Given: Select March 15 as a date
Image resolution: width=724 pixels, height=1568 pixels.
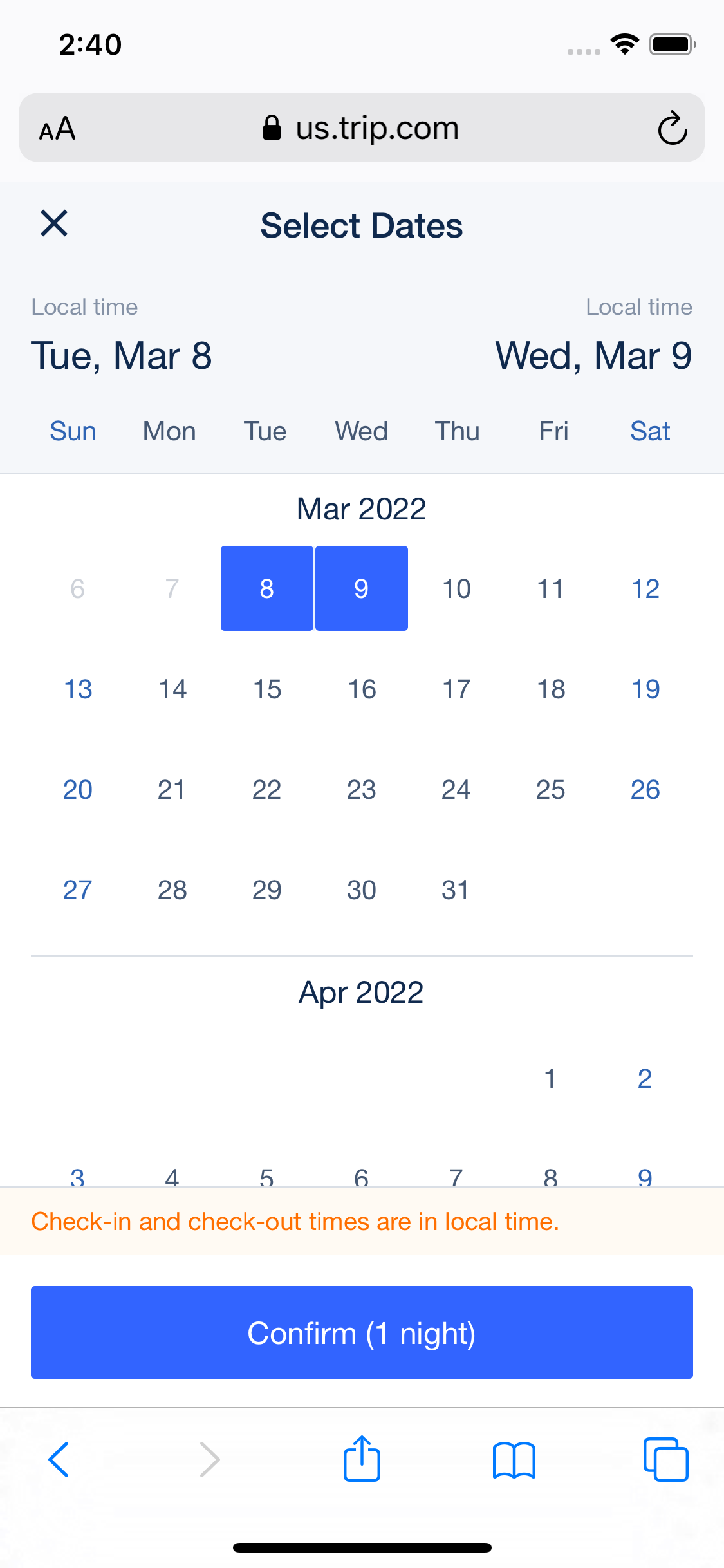Looking at the screenshot, I should 266,689.
